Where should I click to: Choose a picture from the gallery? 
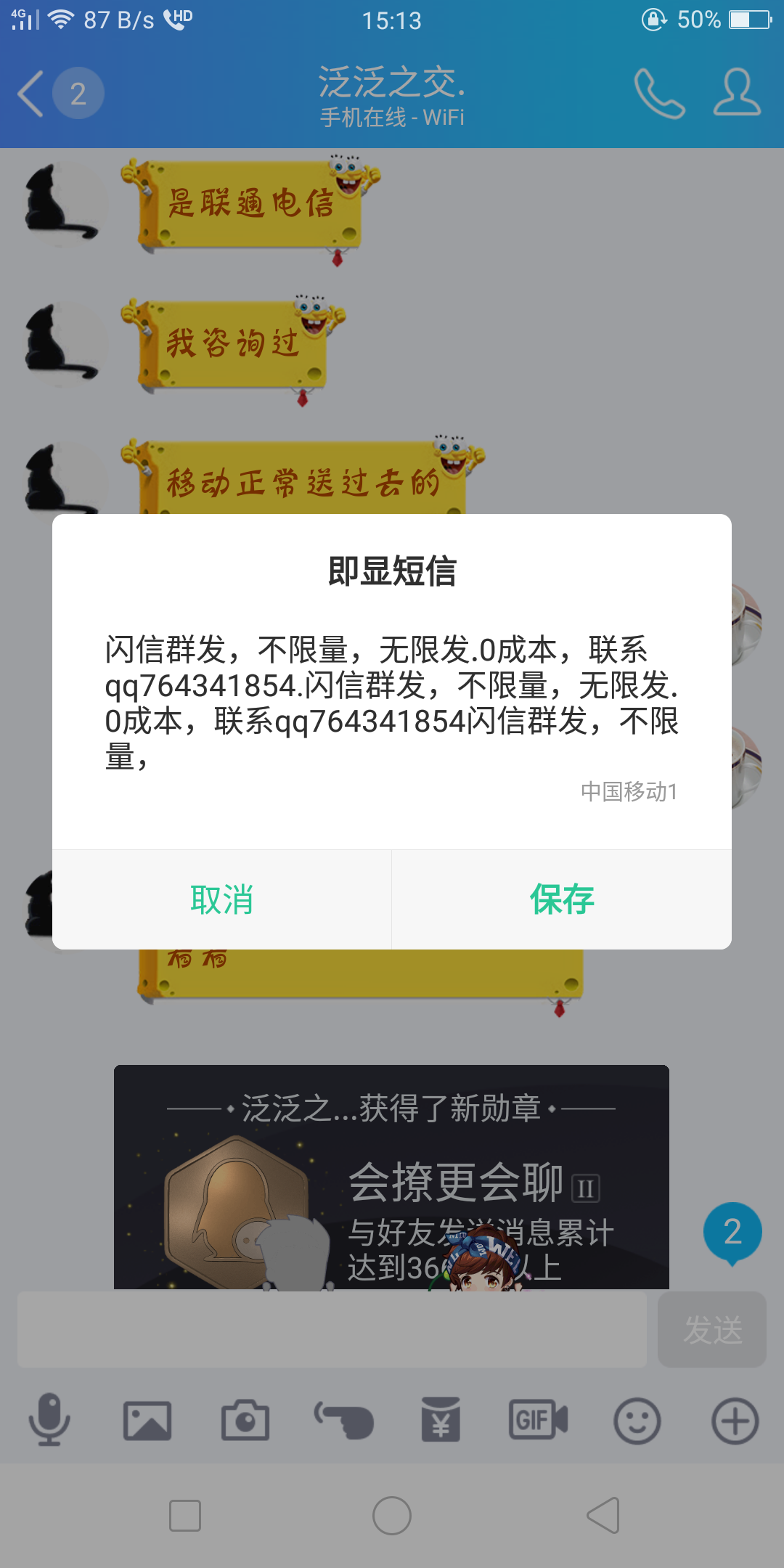click(x=147, y=1421)
